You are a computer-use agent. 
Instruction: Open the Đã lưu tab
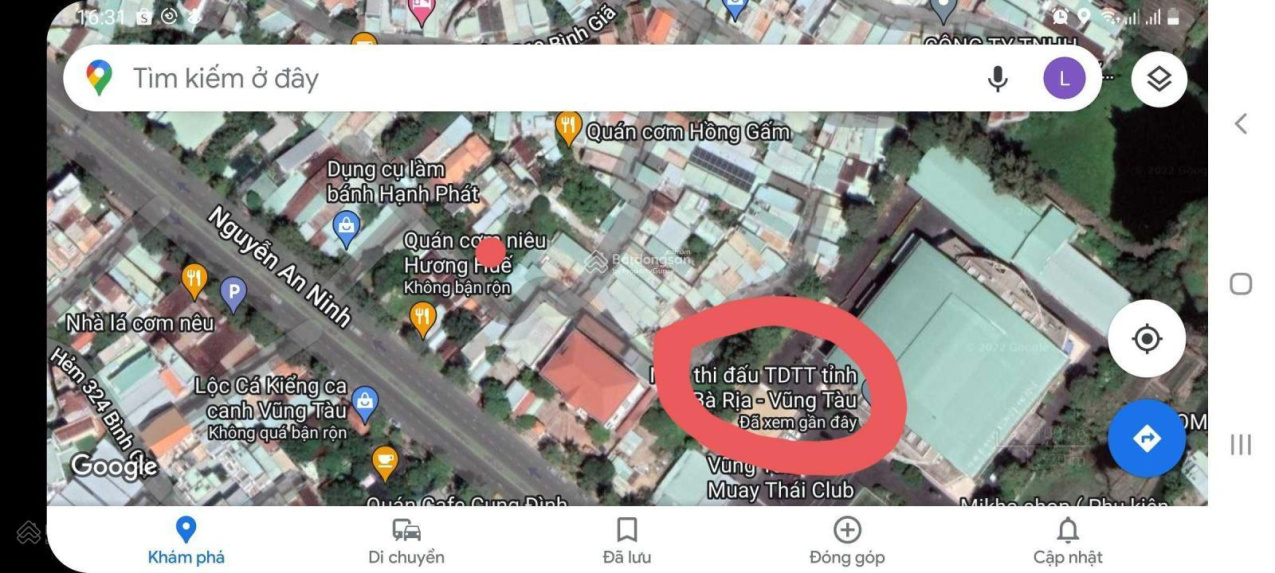click(627, 541)
